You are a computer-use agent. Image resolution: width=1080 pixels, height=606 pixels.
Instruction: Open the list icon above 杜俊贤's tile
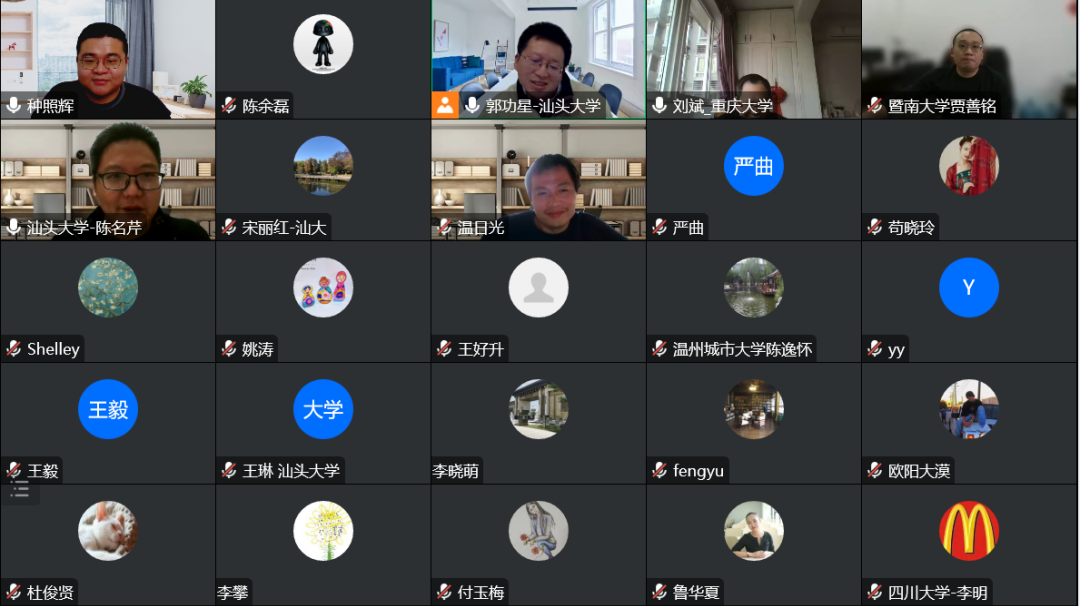(20, 491)
